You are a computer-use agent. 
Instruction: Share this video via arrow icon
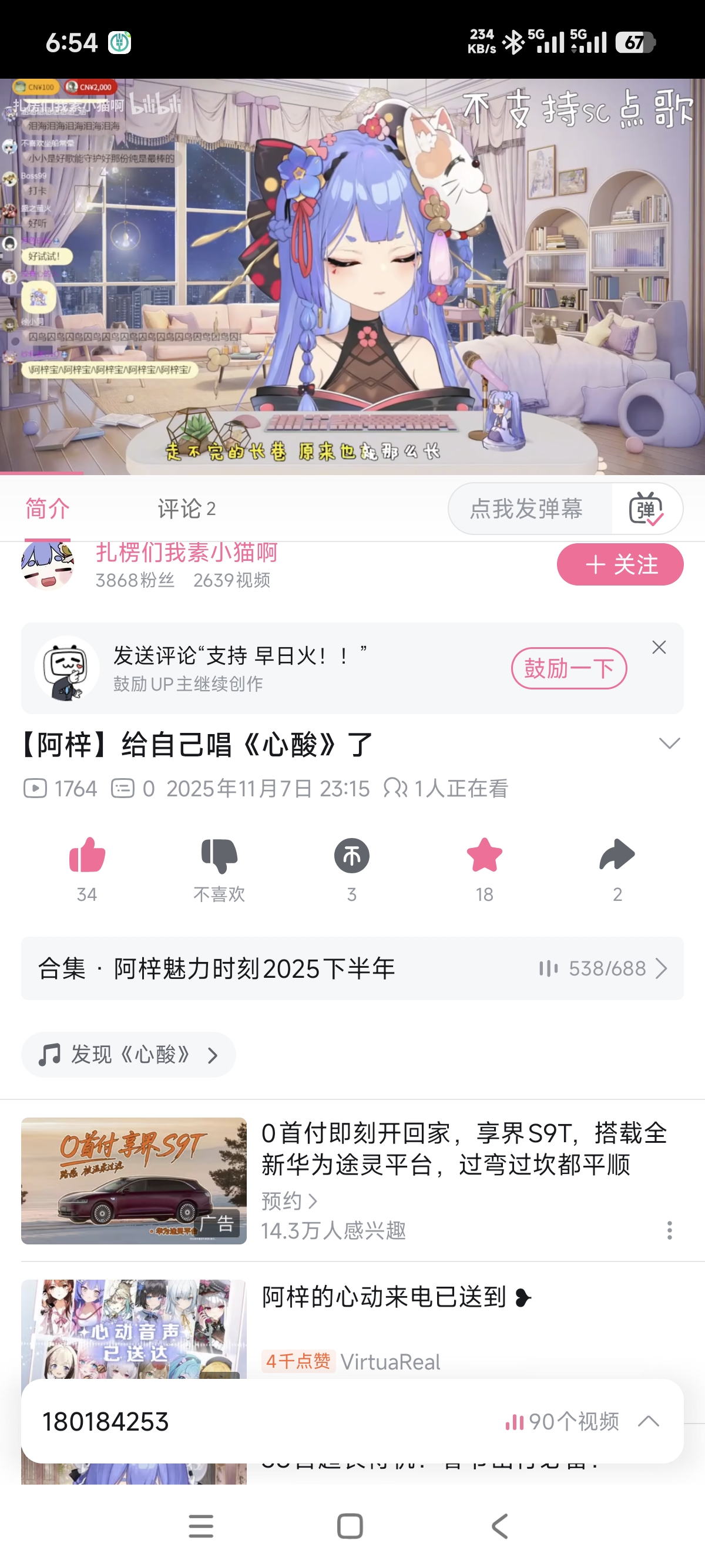(x=617, y=855)
